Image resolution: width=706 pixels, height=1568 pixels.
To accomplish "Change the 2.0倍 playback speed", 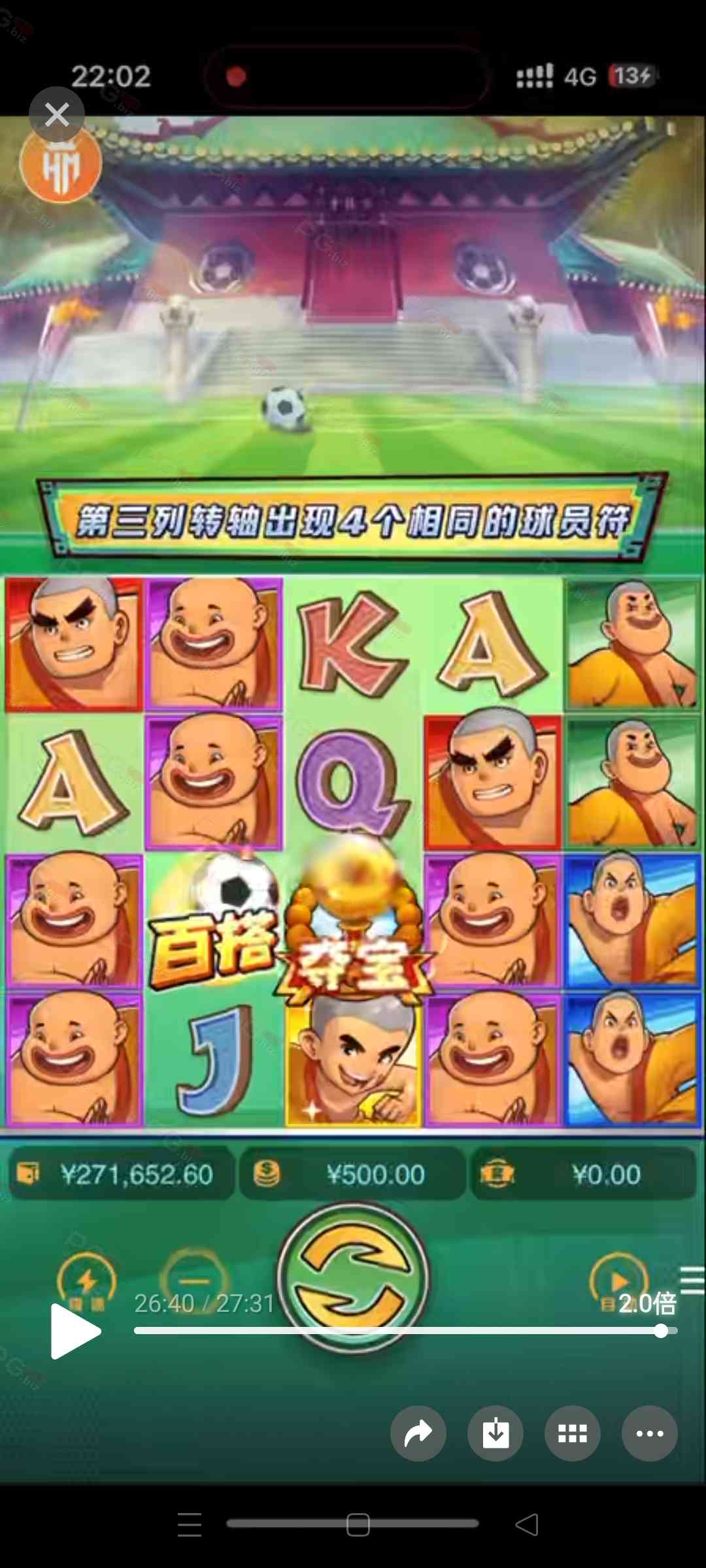I will pyautogui.click(x=647, y=1303).
